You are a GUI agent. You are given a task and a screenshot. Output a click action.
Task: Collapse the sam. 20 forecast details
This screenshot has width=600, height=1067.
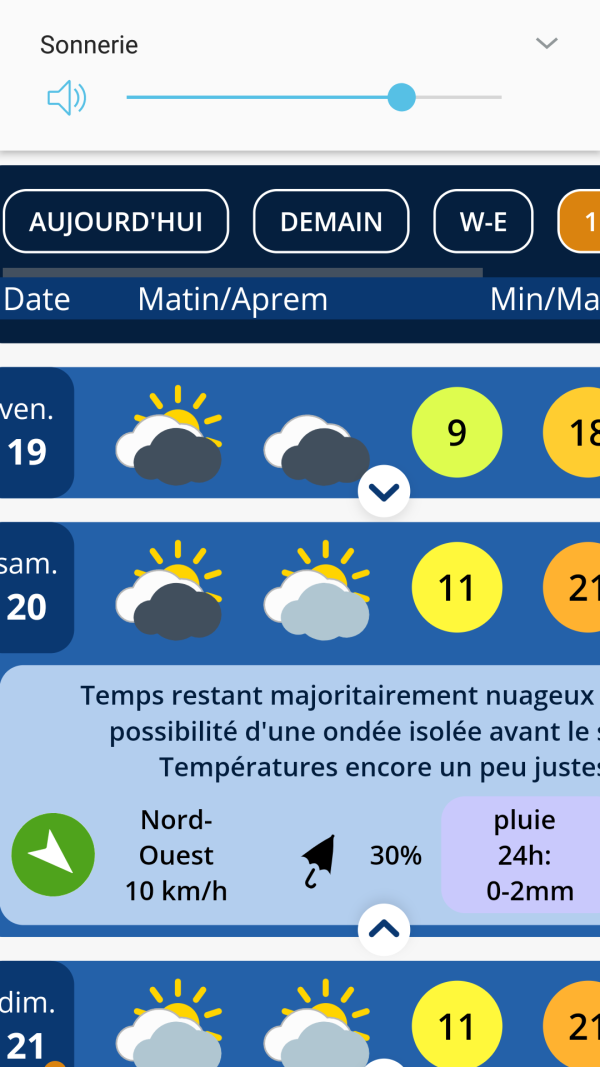tap(384, 930)
